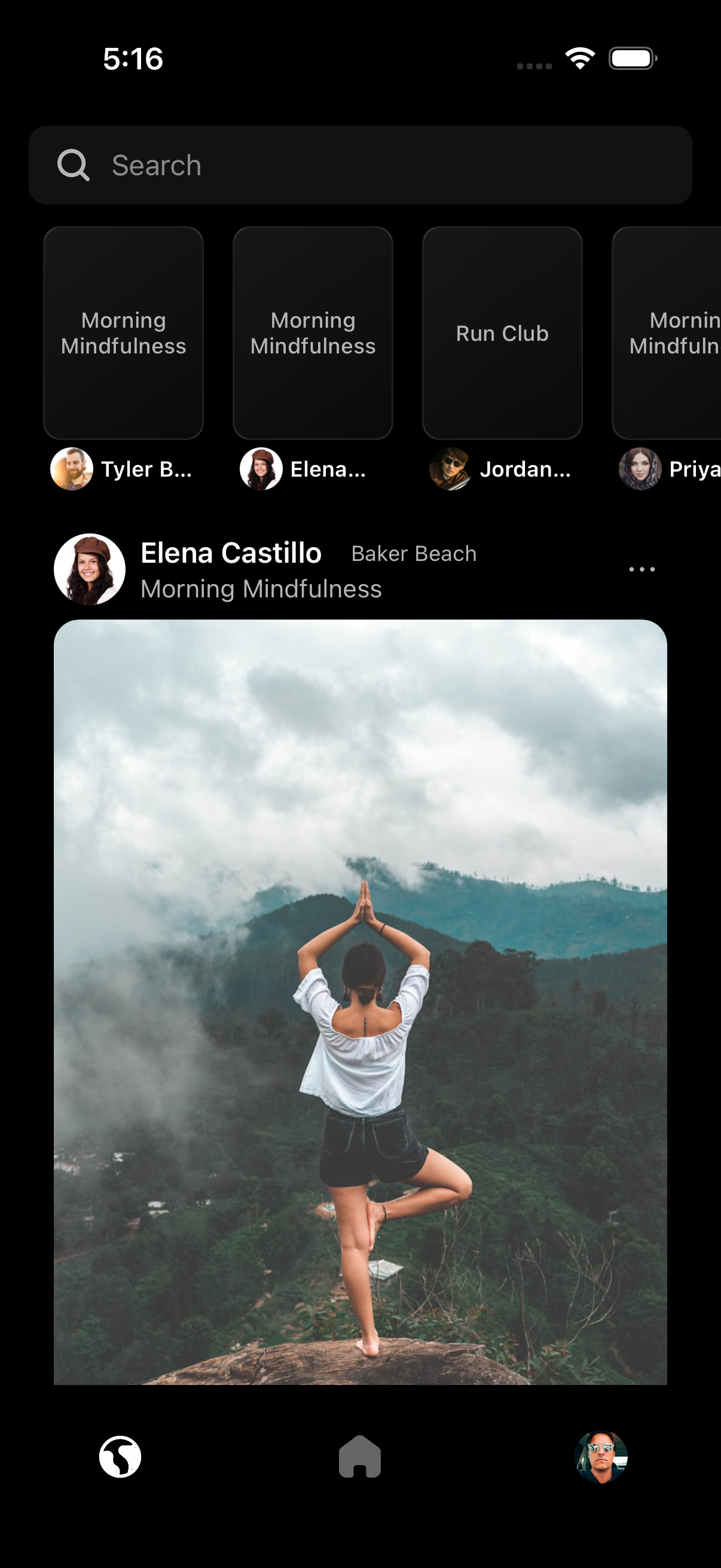The height and width of the screenshot is (1568, 721).
Task: Open Tyler's Morning Mindfulness card
Action: [124, 333]
